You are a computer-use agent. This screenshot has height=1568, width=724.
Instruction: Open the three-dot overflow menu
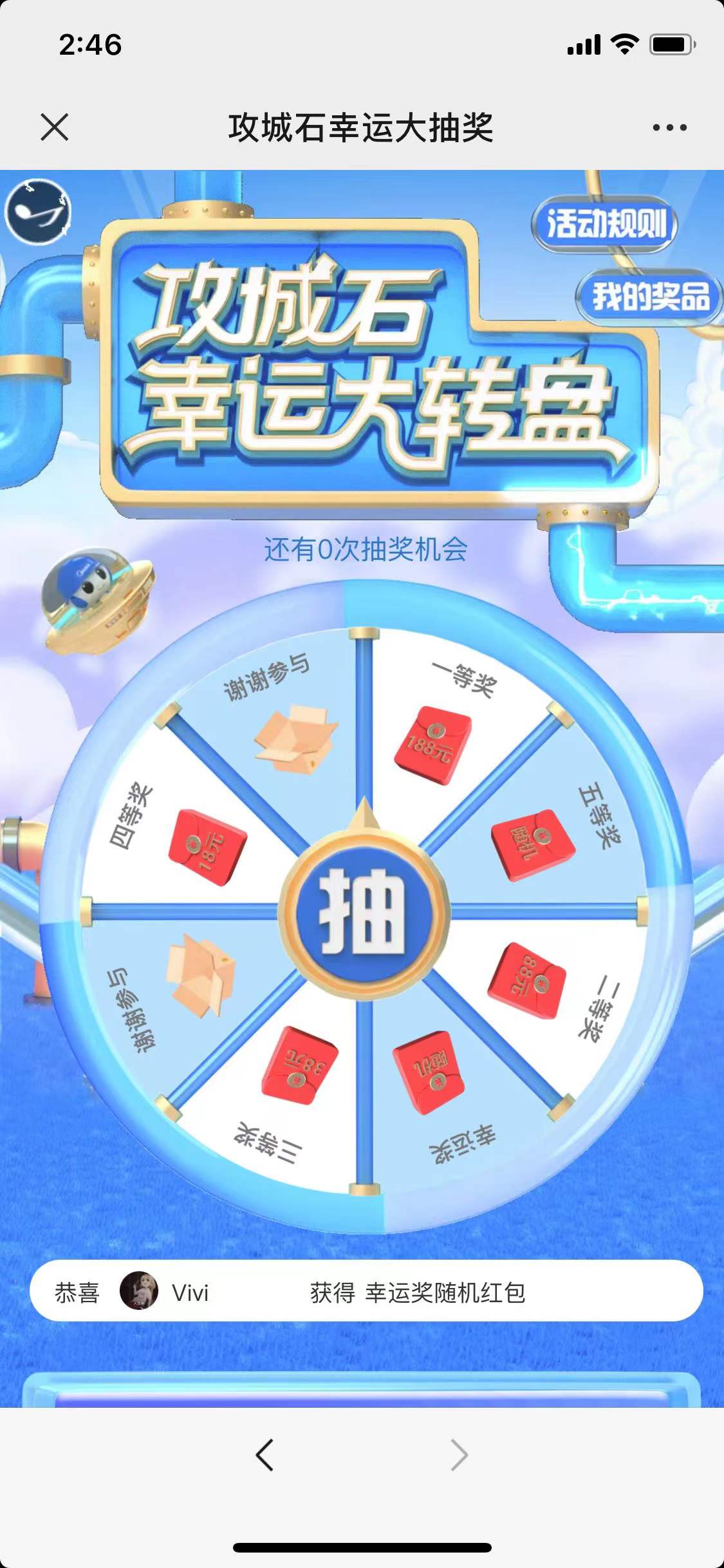[x=669, y=127]
